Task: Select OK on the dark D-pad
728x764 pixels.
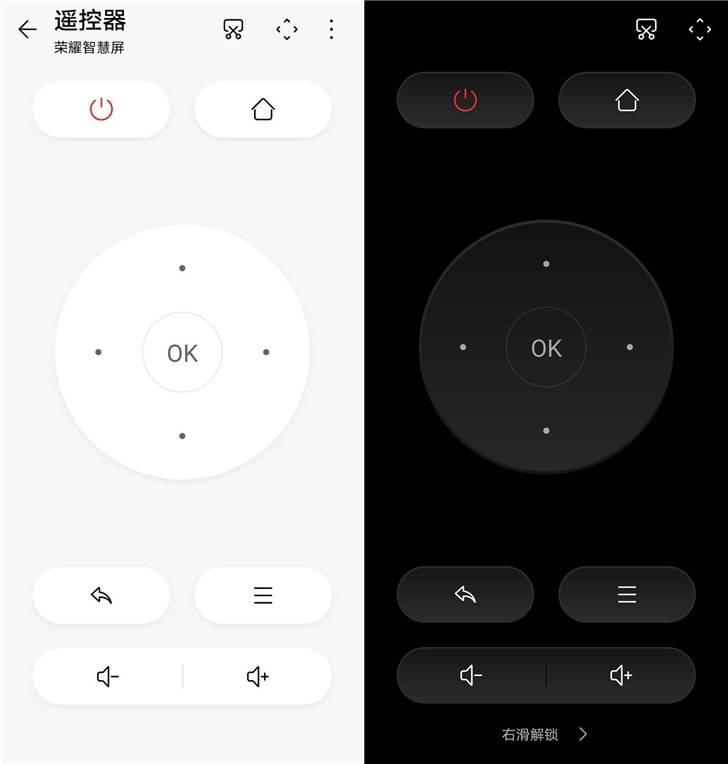Action: pos(546,348)
